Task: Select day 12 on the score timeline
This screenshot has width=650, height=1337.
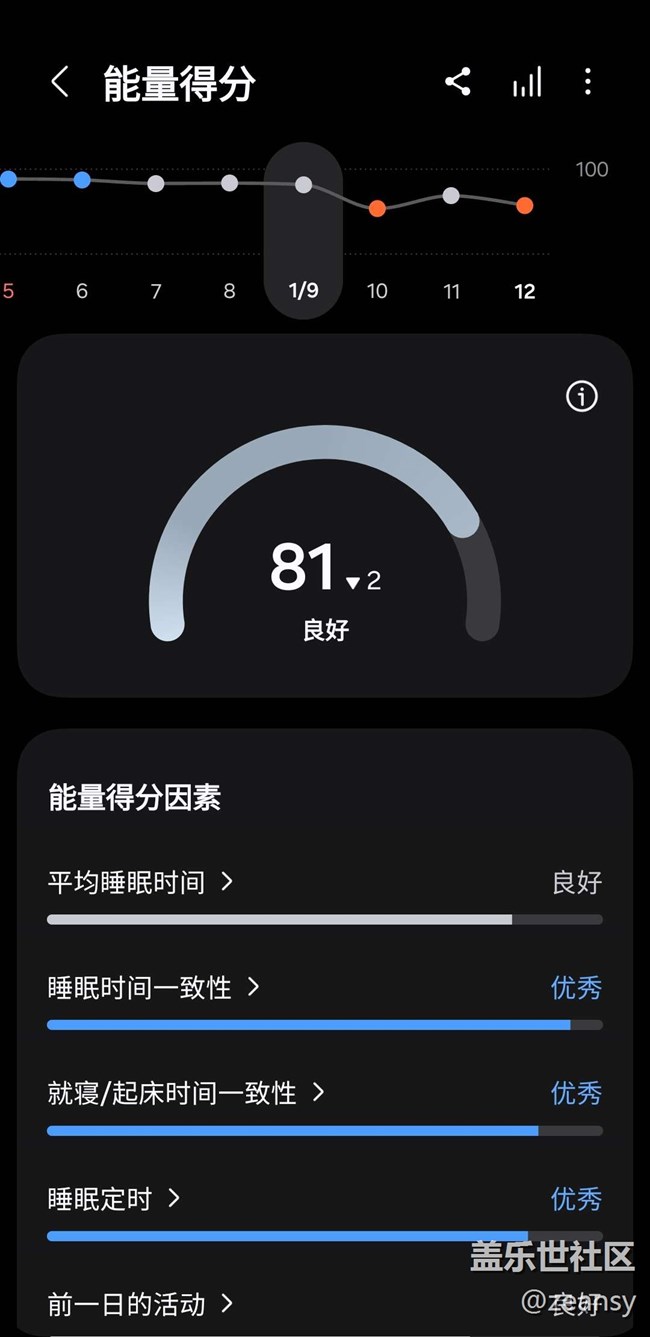Action: (x=525, y=291)
